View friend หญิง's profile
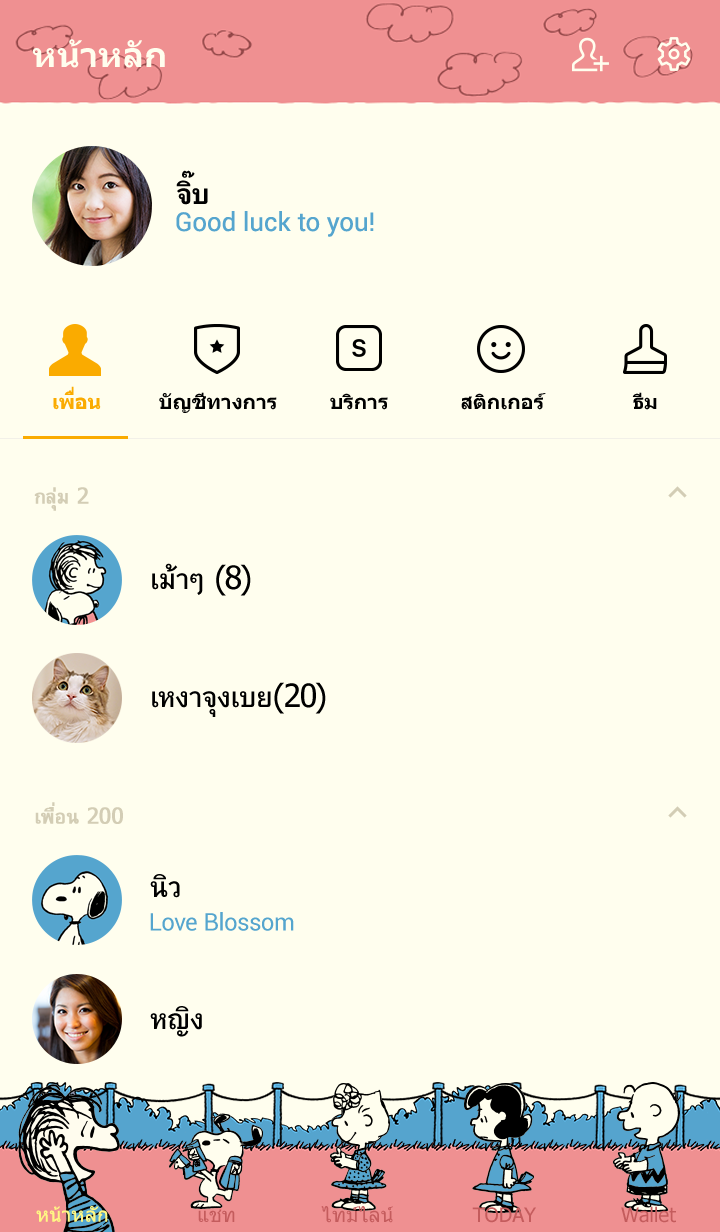Screen dimensions: 720x1232 [176, 1019]
